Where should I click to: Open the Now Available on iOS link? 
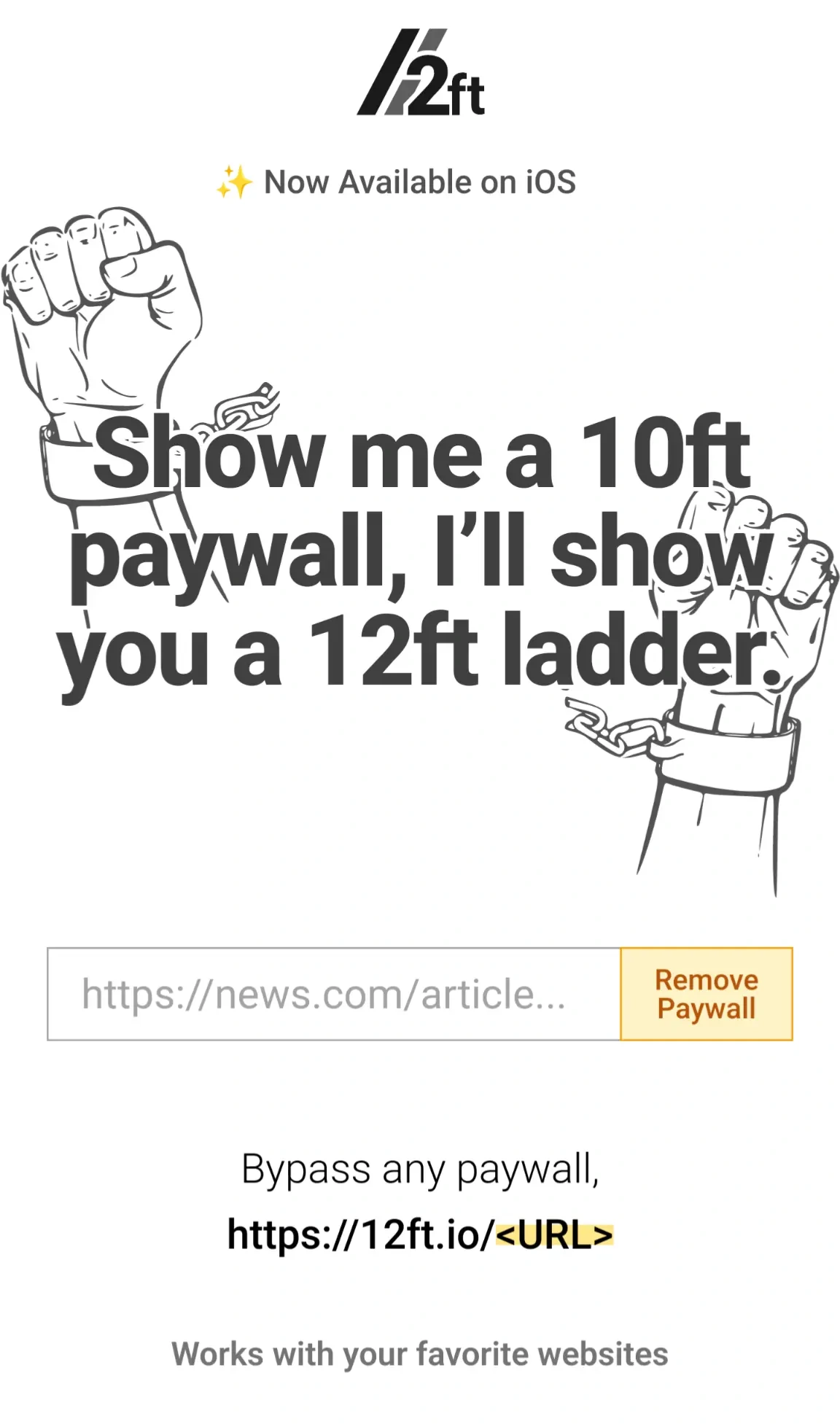pos(419,182)
